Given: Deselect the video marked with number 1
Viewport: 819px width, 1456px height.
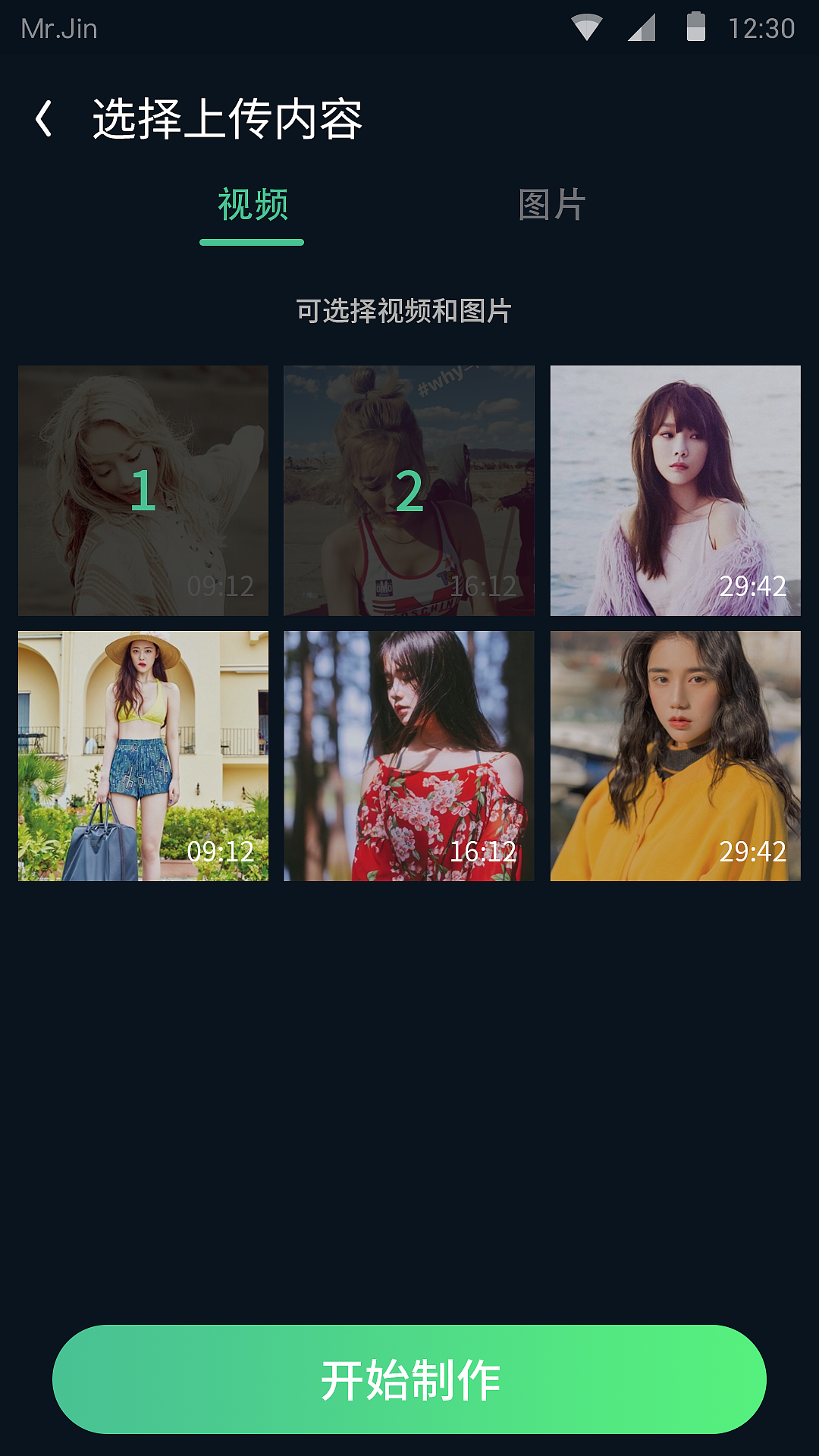Looking at the screenshot, I should pyautogui.click(x=143, y=491).
